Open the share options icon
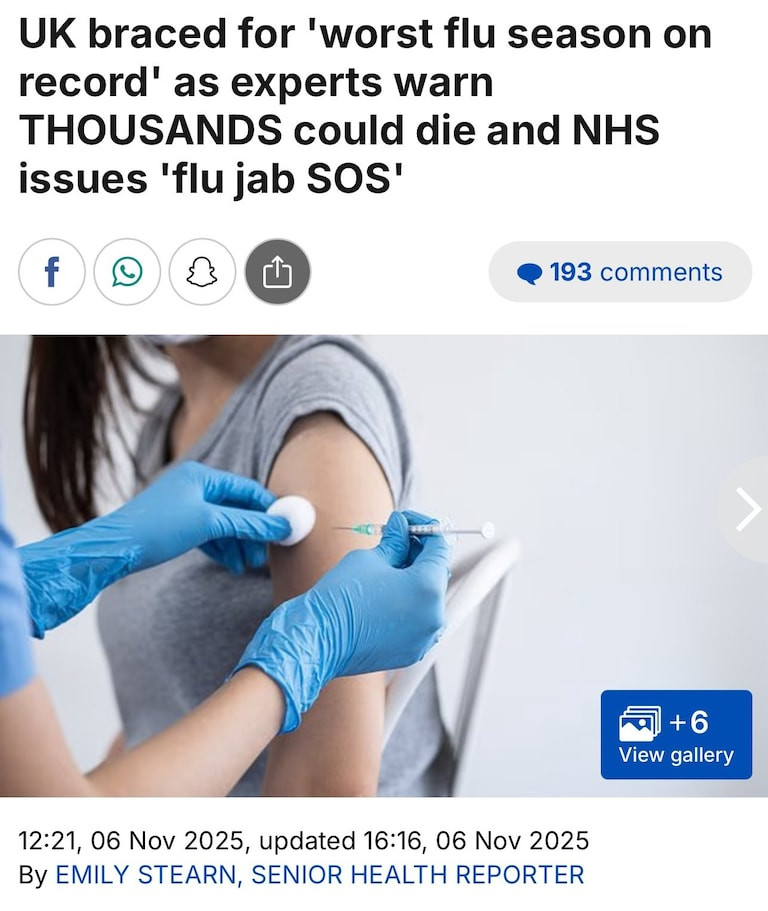 coord(278,271)
